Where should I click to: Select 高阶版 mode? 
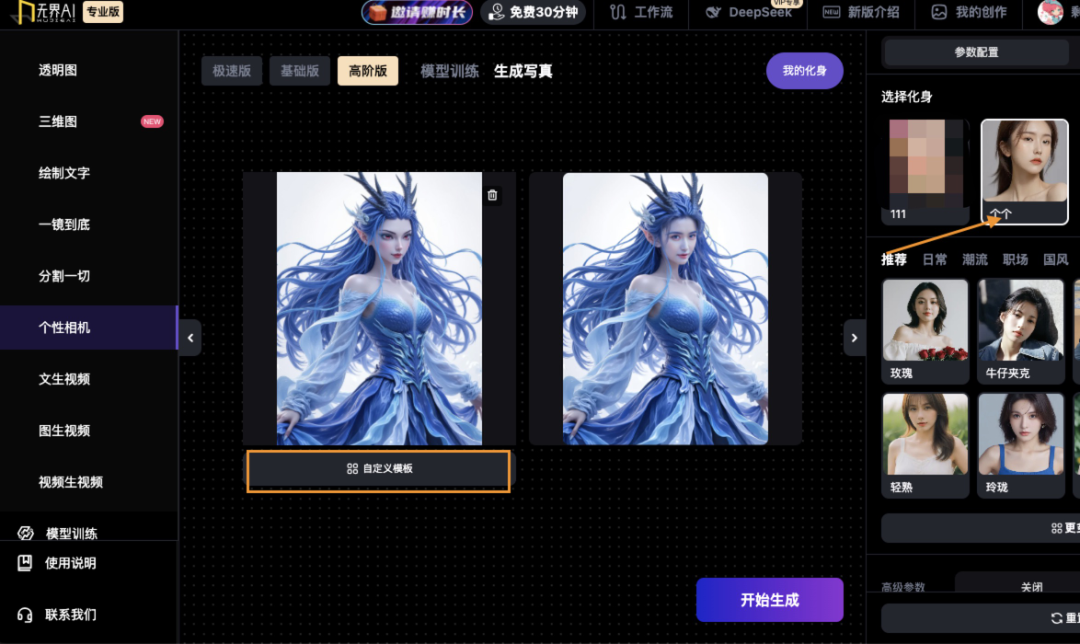click(367, 71)
